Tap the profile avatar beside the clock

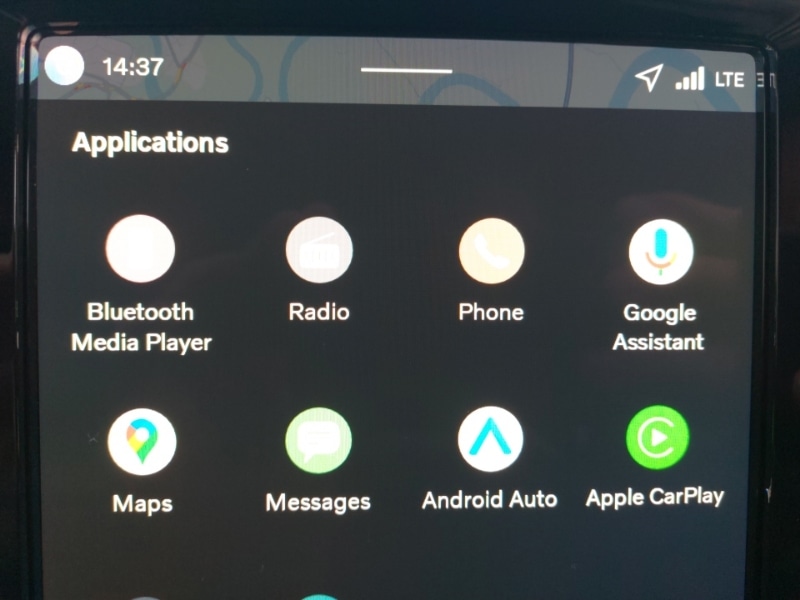point(65,67)
